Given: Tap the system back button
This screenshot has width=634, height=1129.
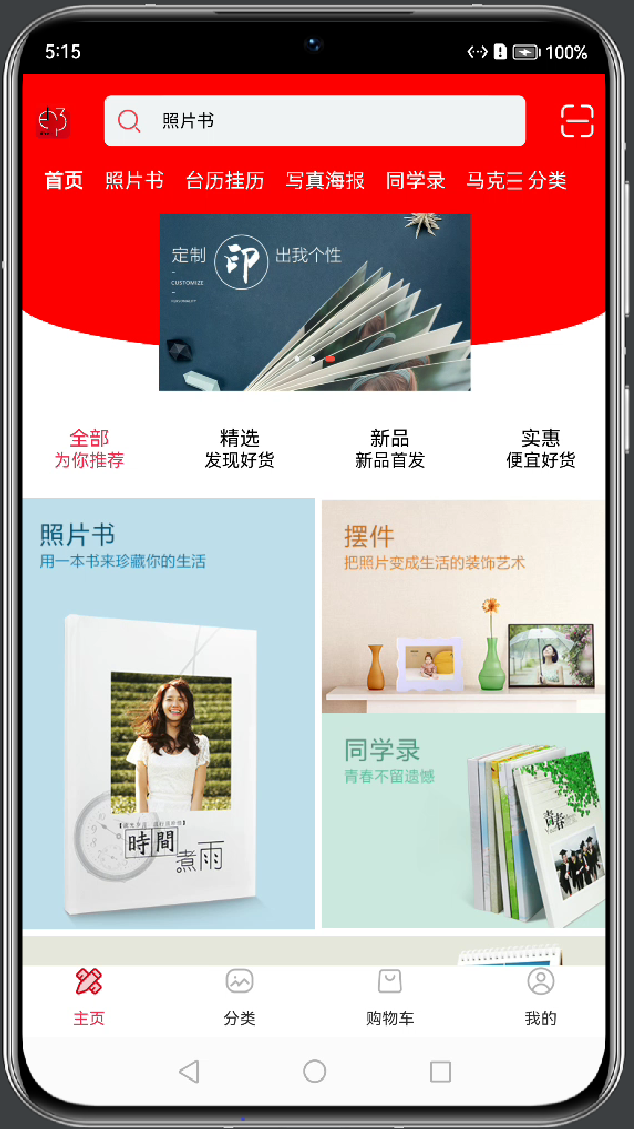Looking at the screenshot, I should click(x=189, y=1072).
